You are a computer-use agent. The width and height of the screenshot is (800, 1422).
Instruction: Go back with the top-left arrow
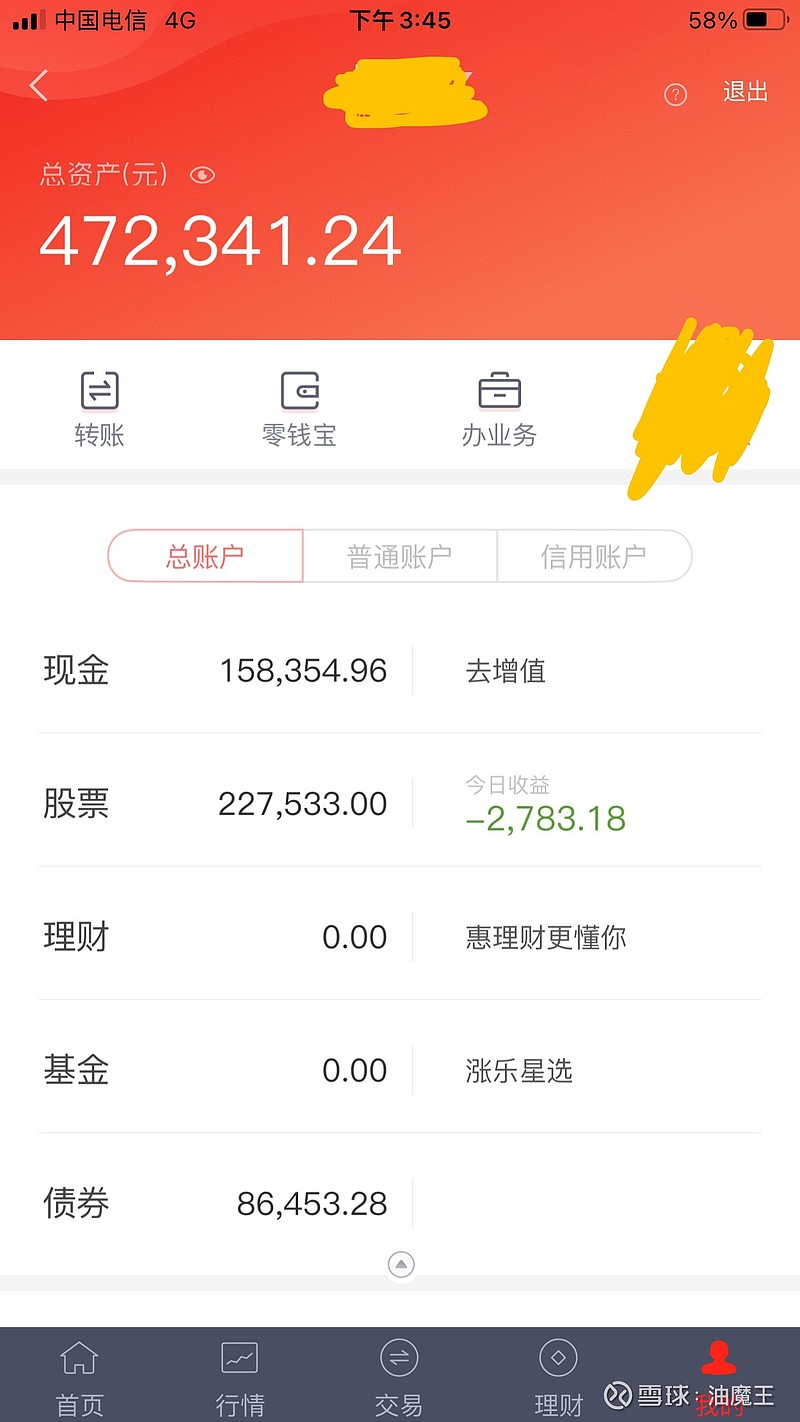pos(39,86)
